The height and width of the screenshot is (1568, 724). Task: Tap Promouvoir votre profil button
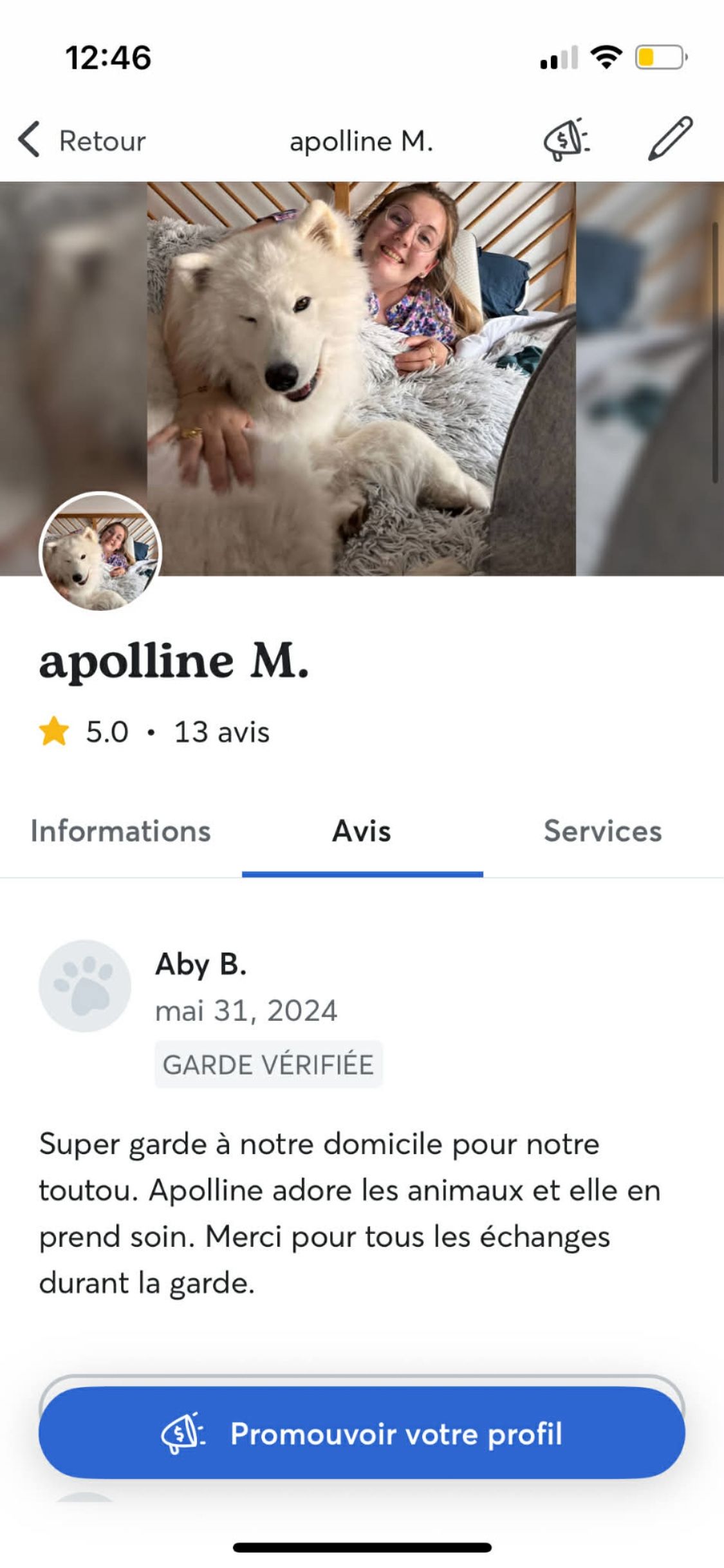tap(362, 1434)
